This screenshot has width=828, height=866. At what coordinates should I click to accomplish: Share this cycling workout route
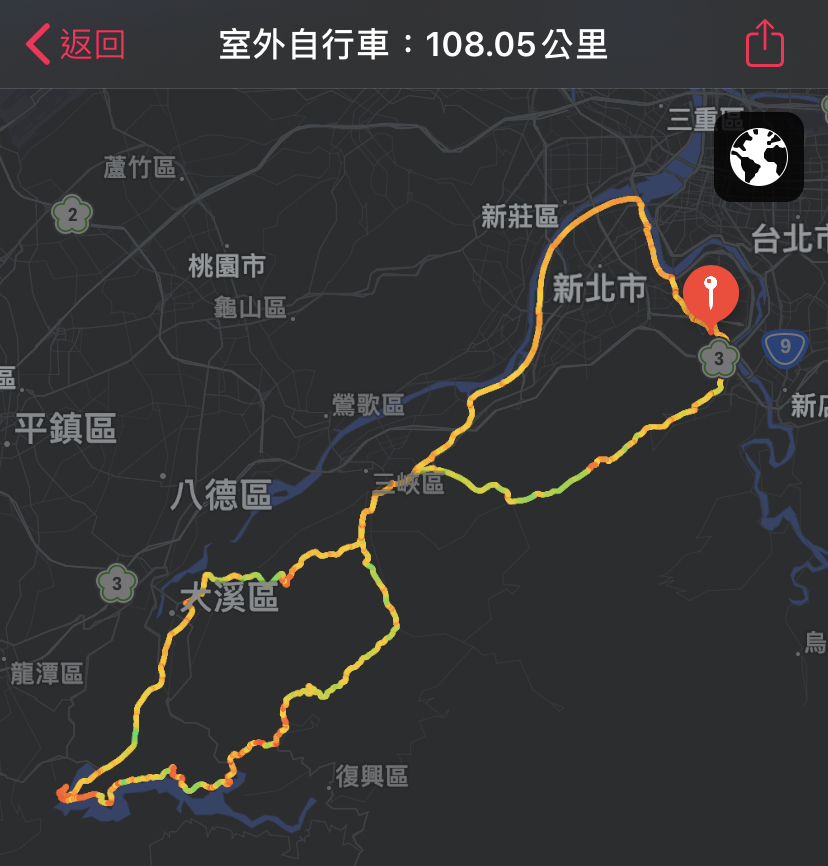765,45
